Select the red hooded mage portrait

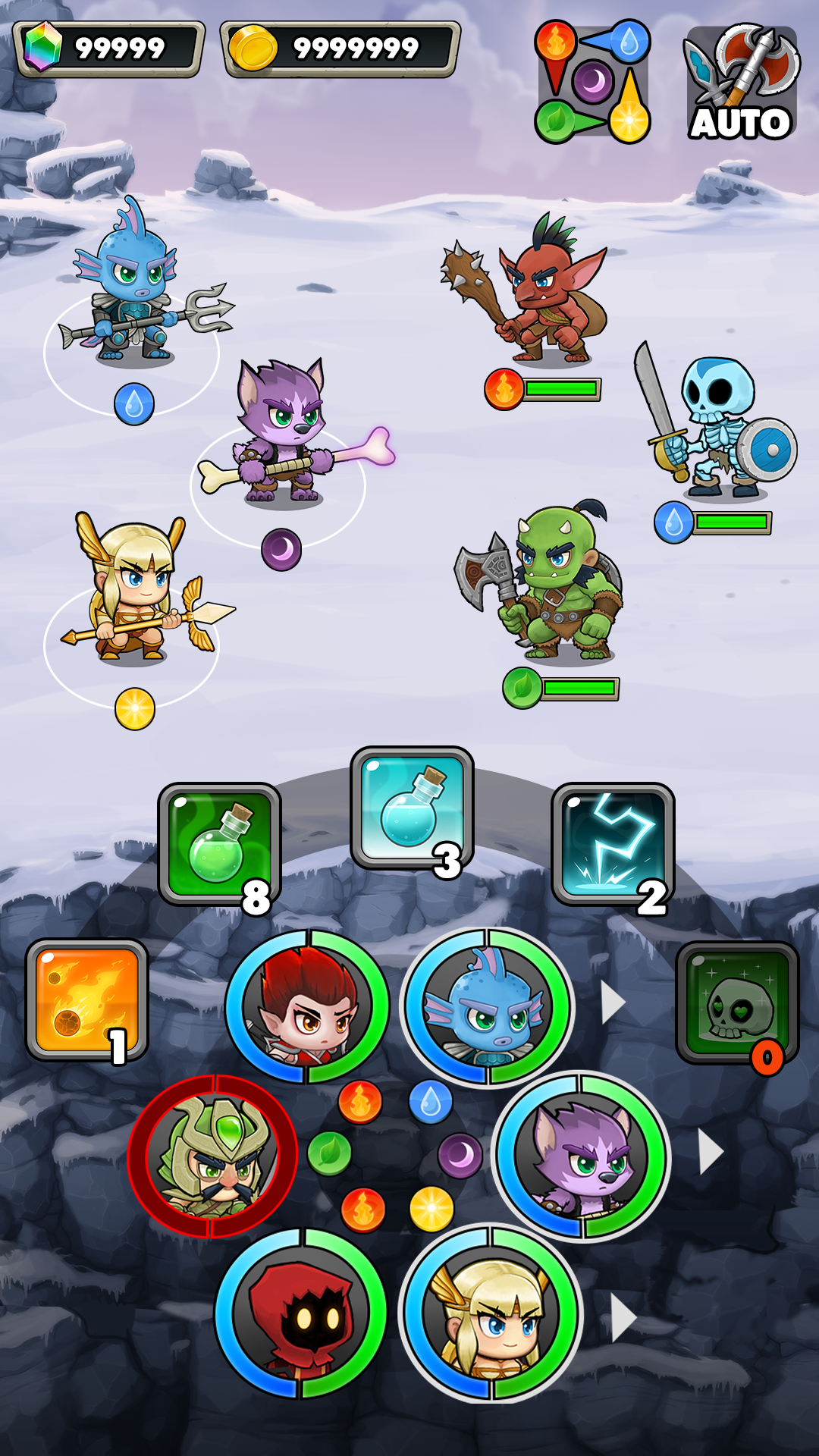pos(303,1313)
